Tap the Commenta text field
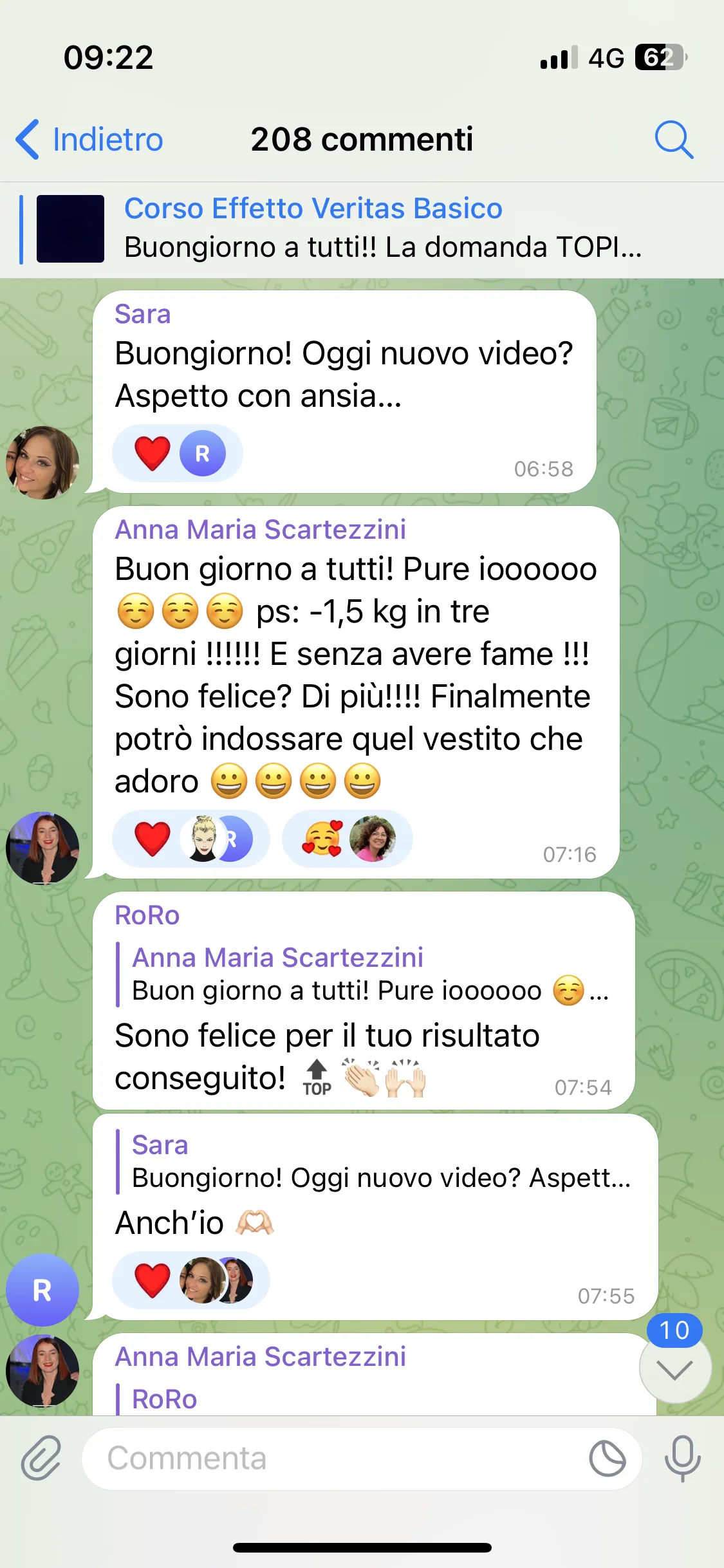 (x=335, y=1459)
